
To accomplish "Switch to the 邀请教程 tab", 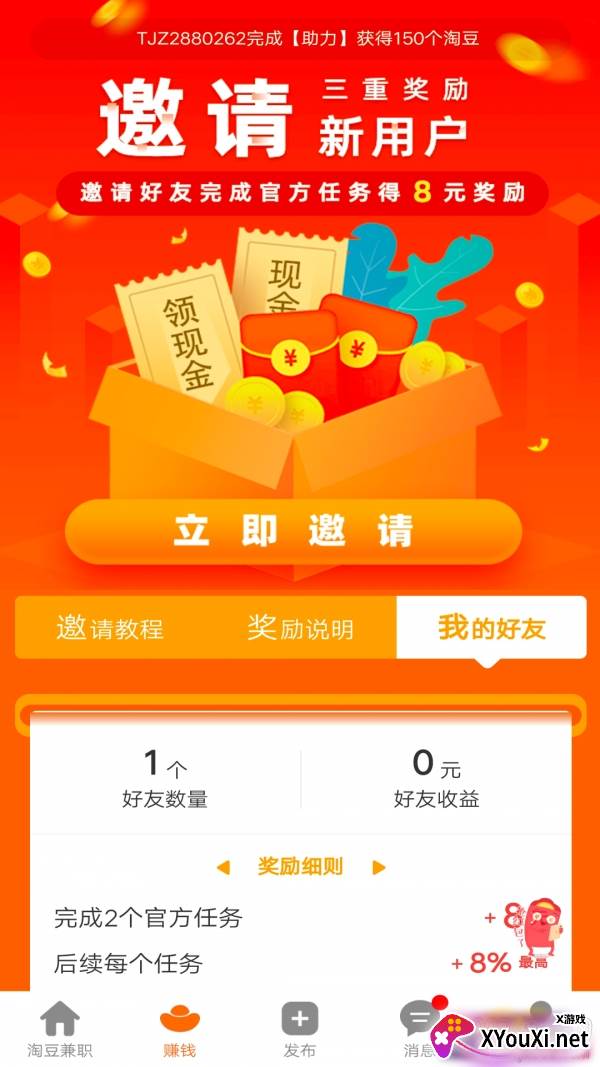I will (110, 628).
